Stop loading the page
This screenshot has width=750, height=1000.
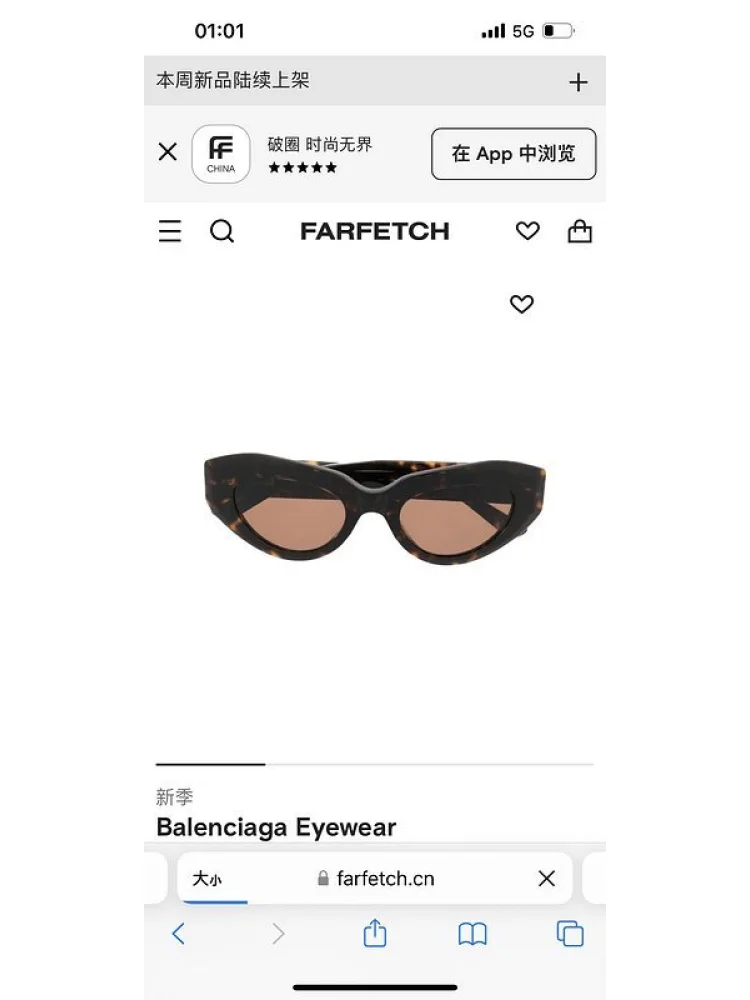click(x=546, y=879)
